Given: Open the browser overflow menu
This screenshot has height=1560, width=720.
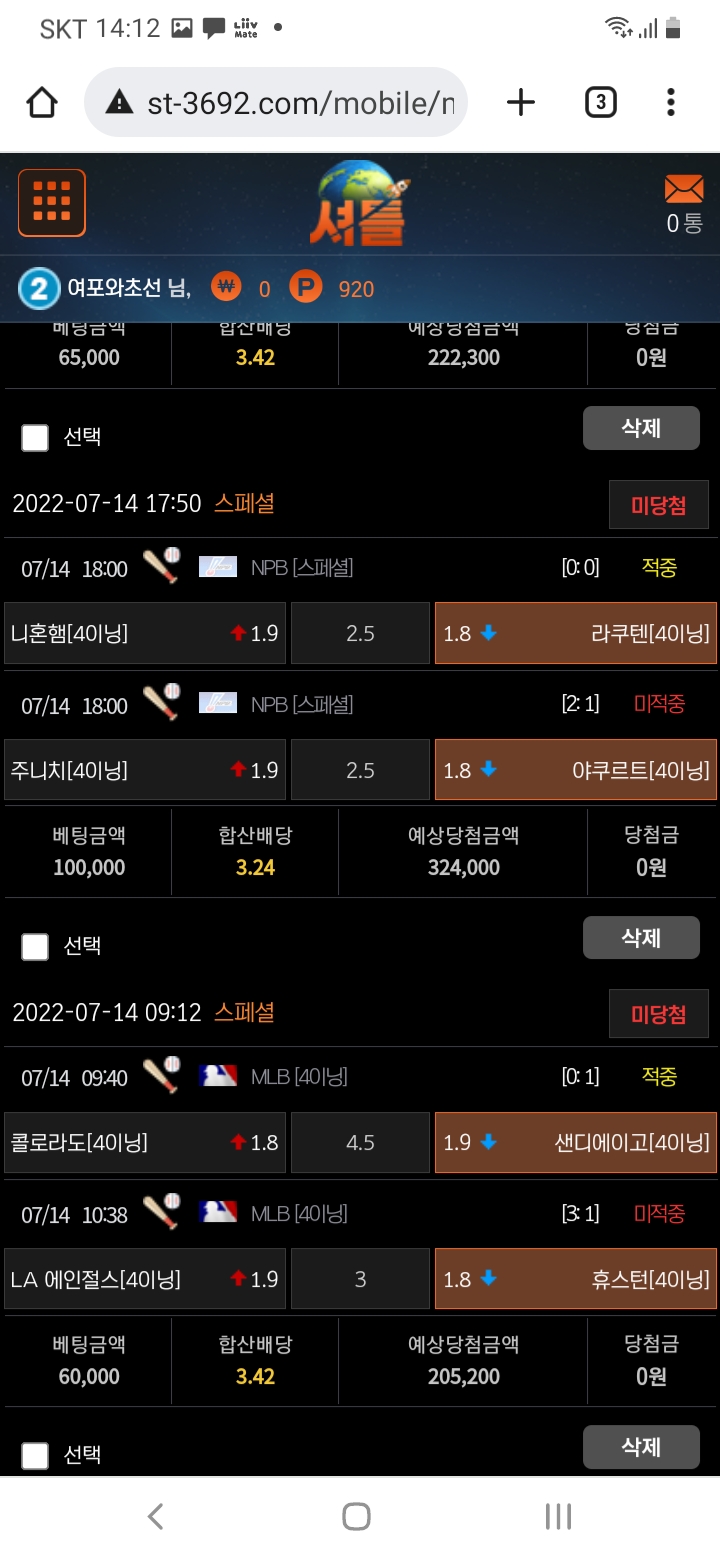Looking at the screenshot, I should pyautogui.click(x=671, y=102).
